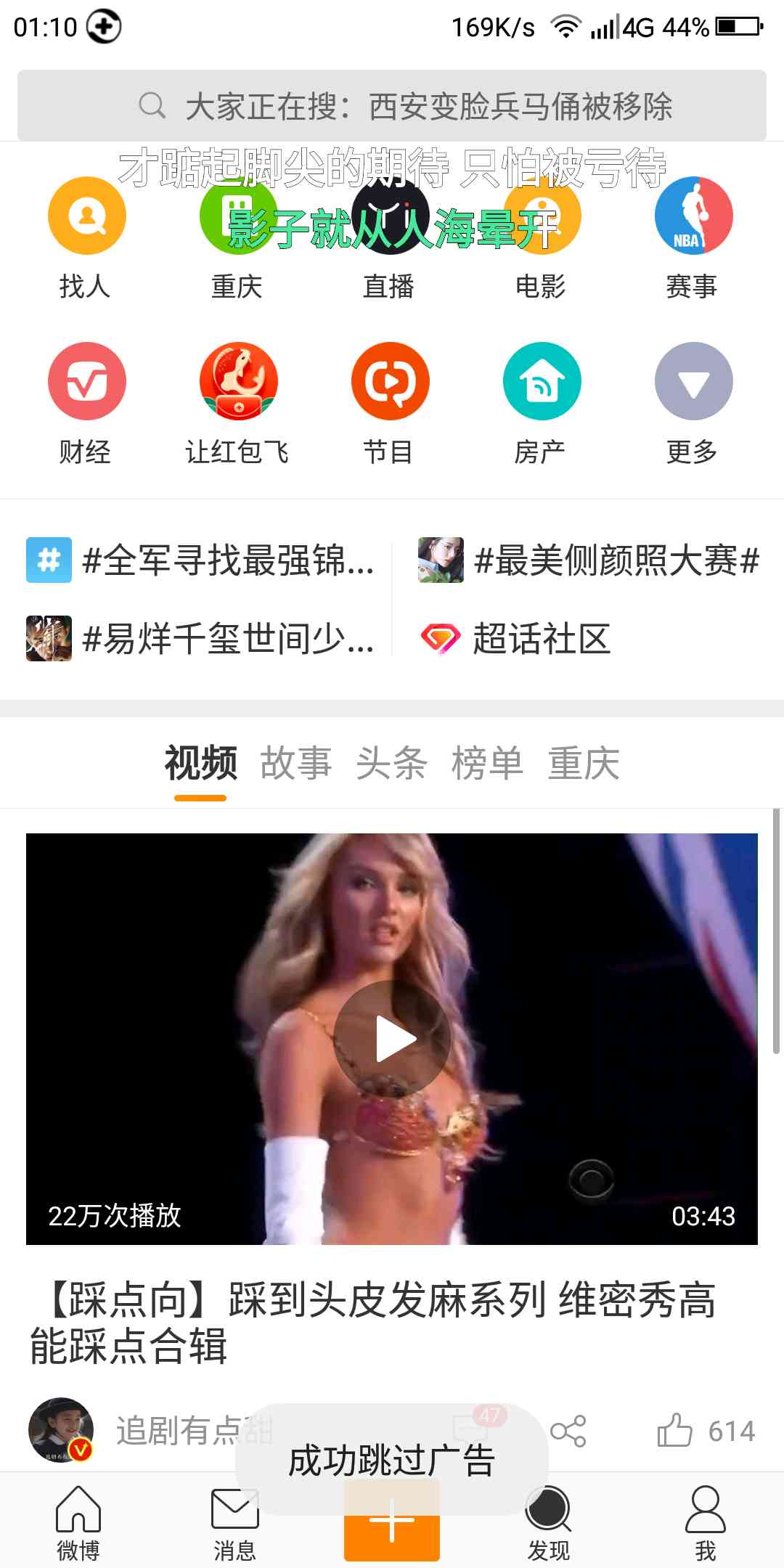Switch to the 故事 tab
Image resolution: width=784 pixels, height=1568 pixels.
point(296,763)
